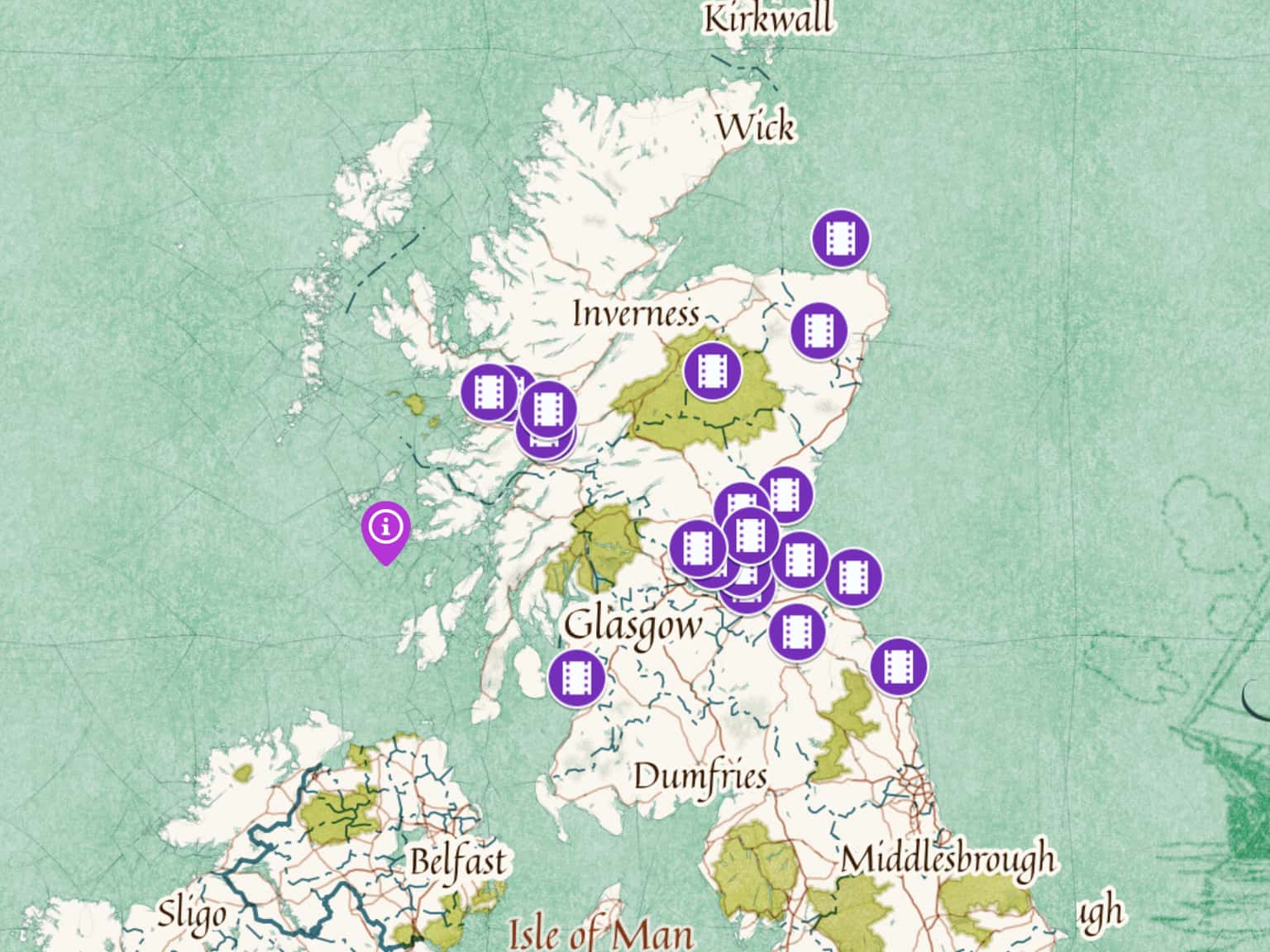1270x952 pixels.
Task: Select the film marker nearest Dumfries
Action: point(796,632)
